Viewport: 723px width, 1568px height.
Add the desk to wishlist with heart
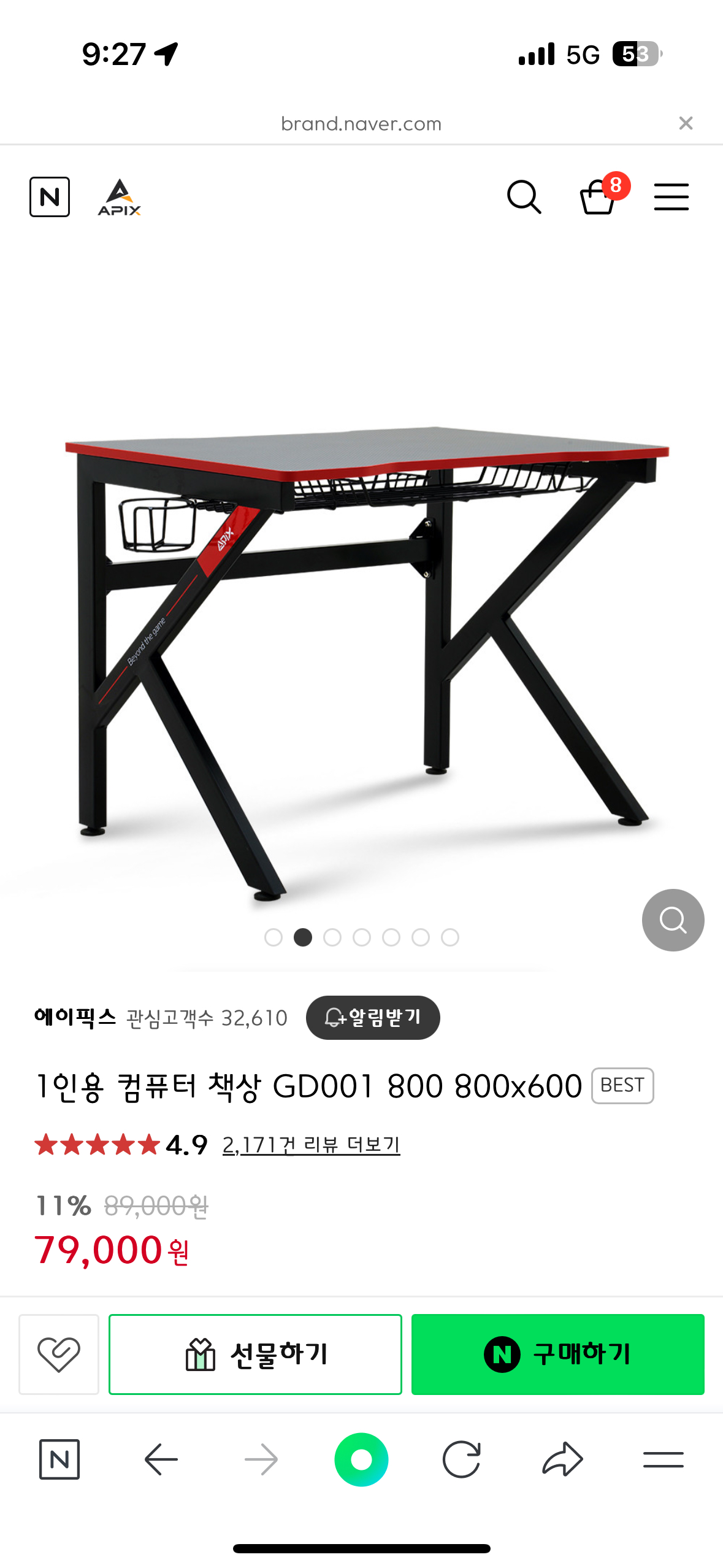[59, 1354]
